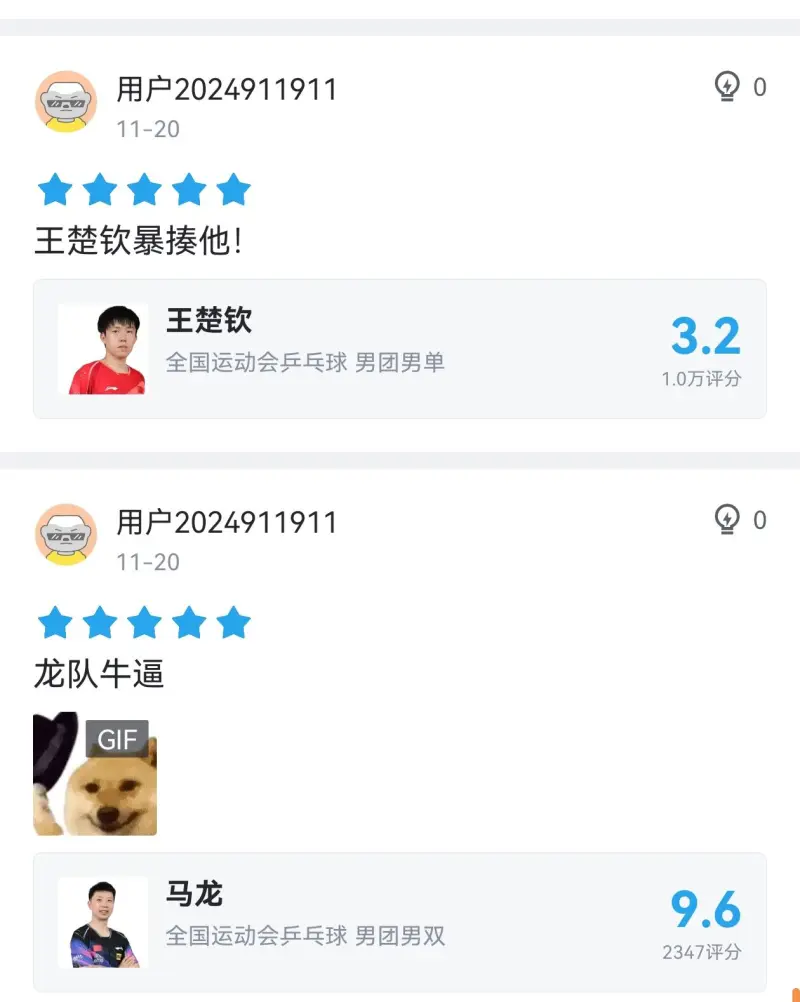Open the 马龙 rating card
Screen dimensions: 800x1002
(x=400, y=922)
